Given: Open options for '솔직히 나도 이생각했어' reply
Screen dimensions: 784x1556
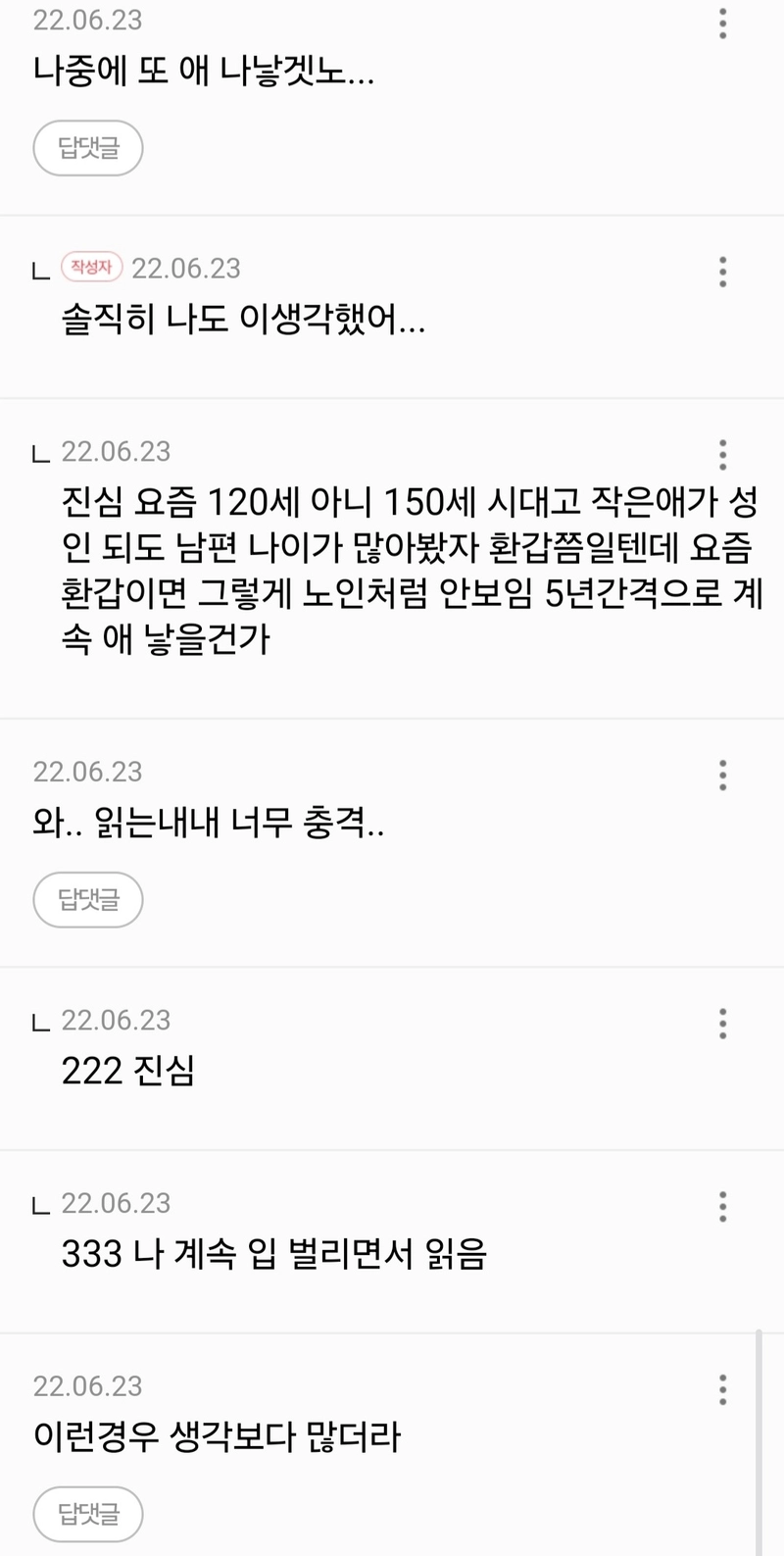Looking at the screenshot, I should [x=722, y=272].
